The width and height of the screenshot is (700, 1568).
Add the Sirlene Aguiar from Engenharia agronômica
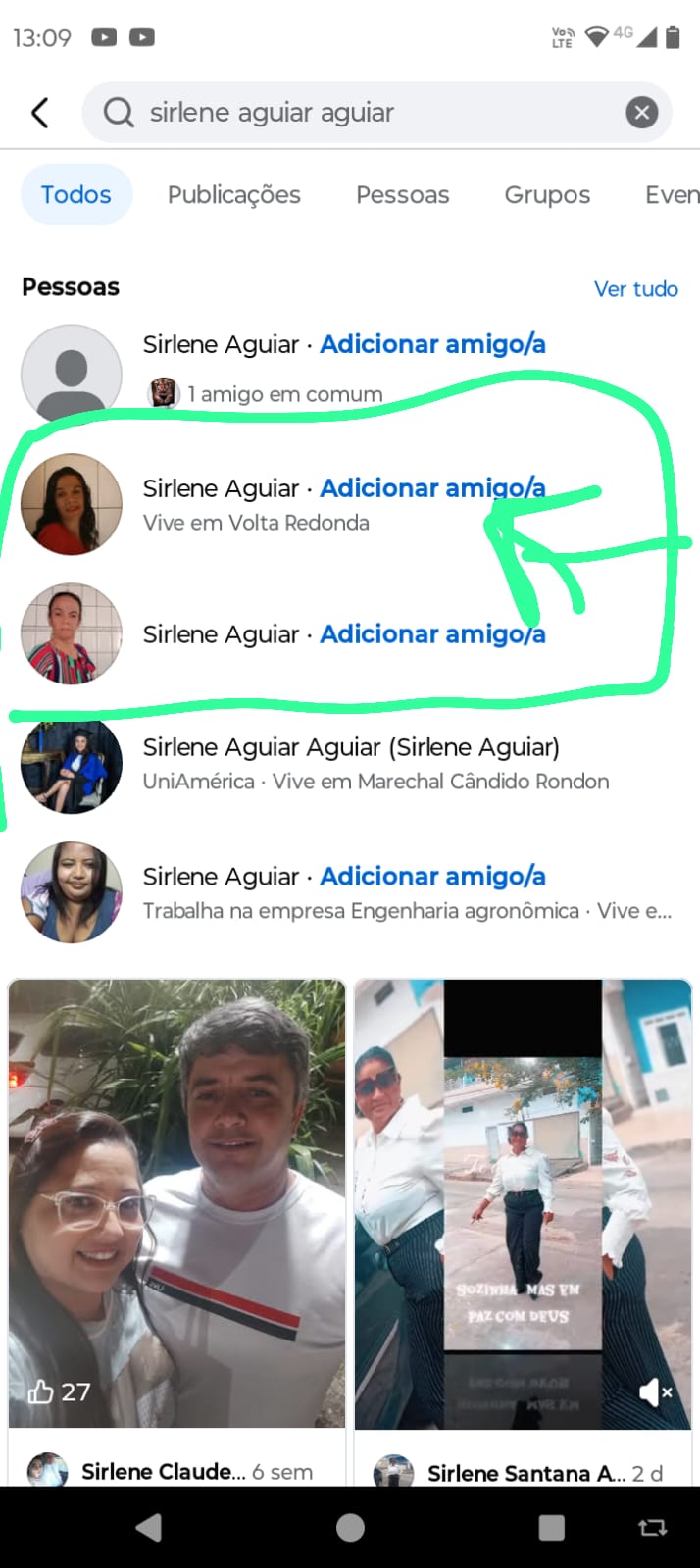point(432,876)
